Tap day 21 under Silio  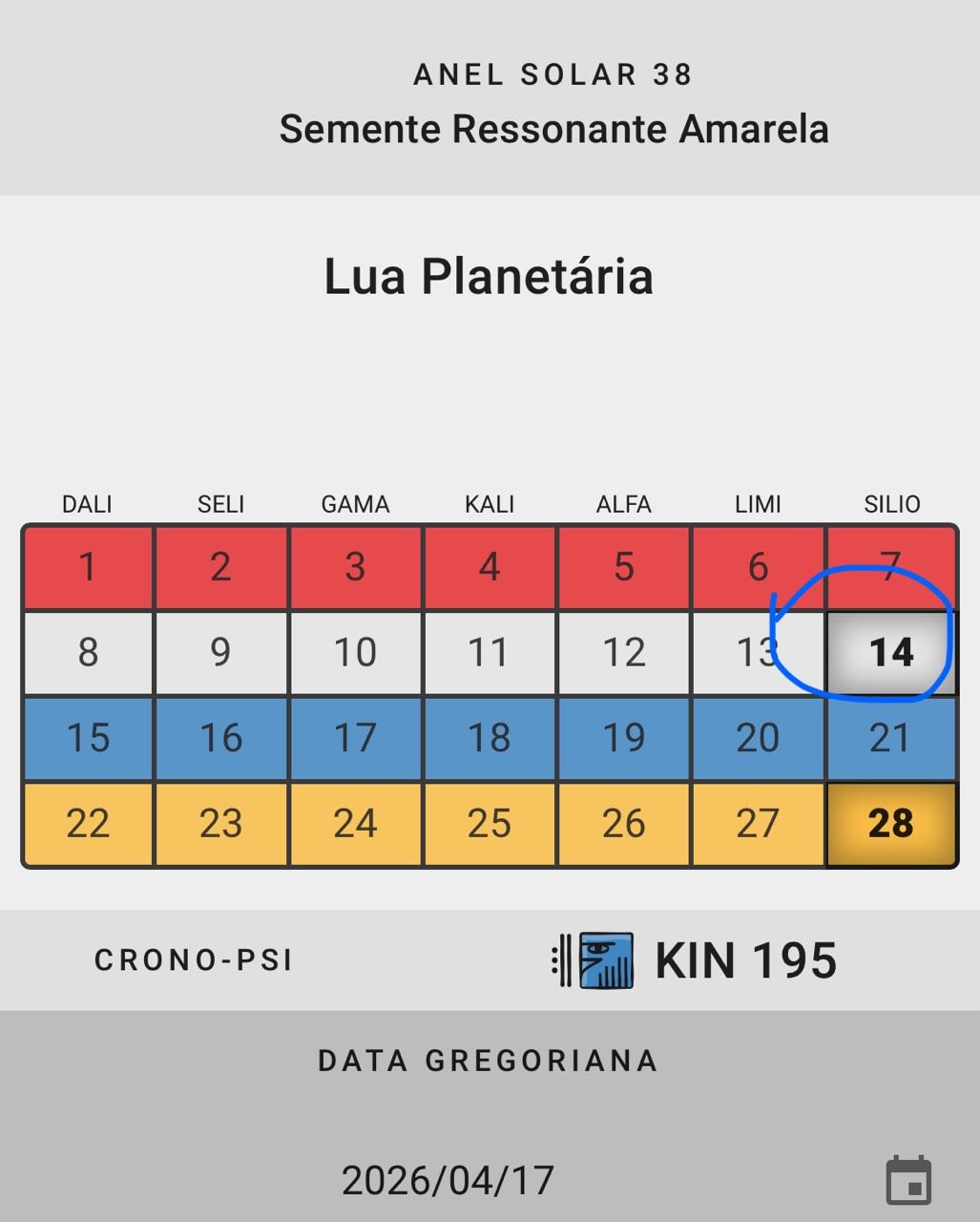click(891, 738)
